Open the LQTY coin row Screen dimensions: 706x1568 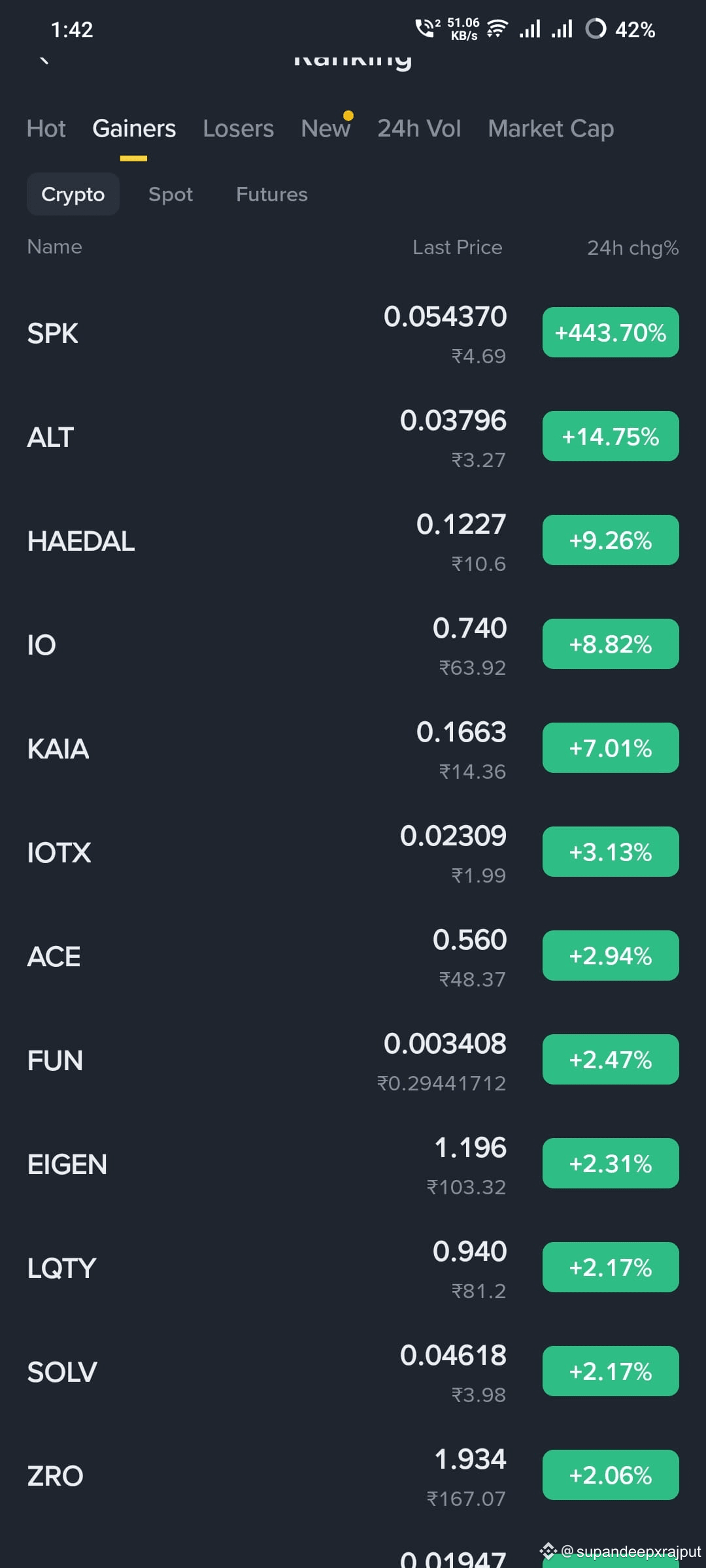tap(353, 1268)
